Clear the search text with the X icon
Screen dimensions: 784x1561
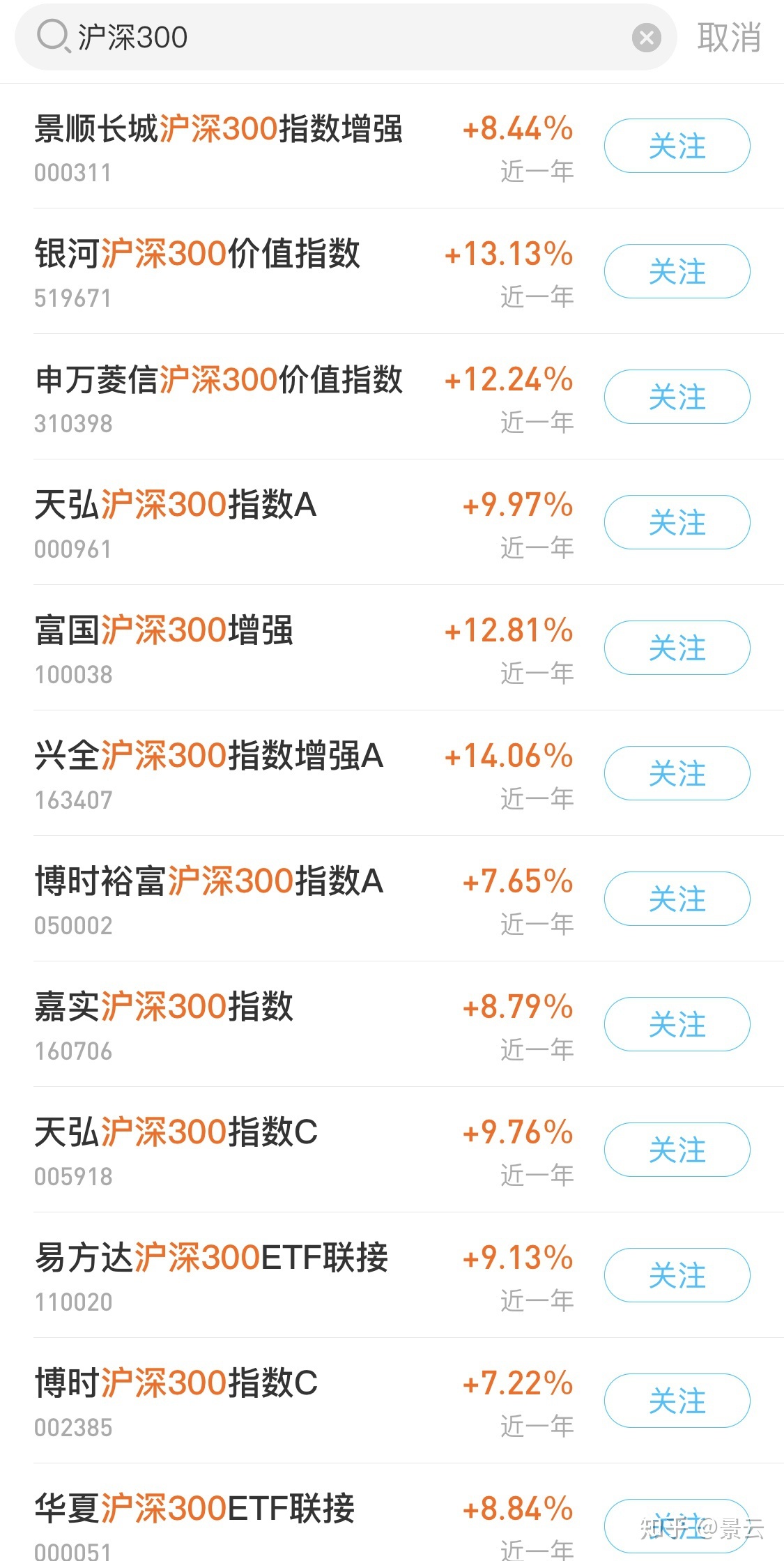click(646, 38)
